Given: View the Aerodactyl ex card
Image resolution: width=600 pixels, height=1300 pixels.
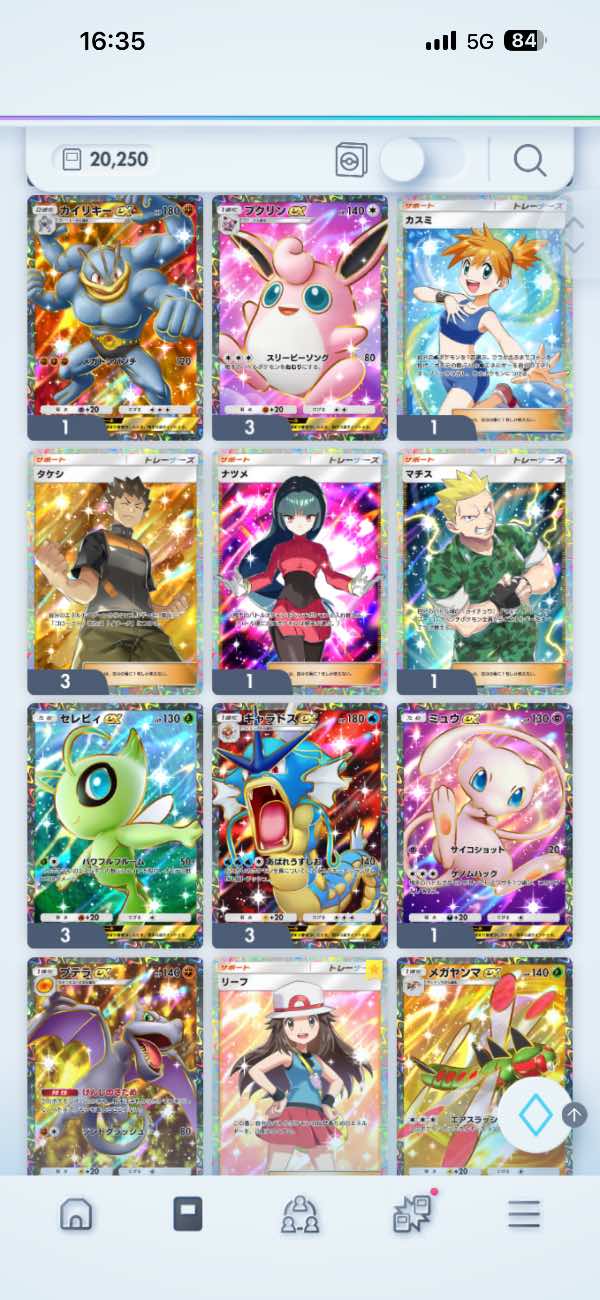Looking at the screenshot, I should pos(115,1065).
